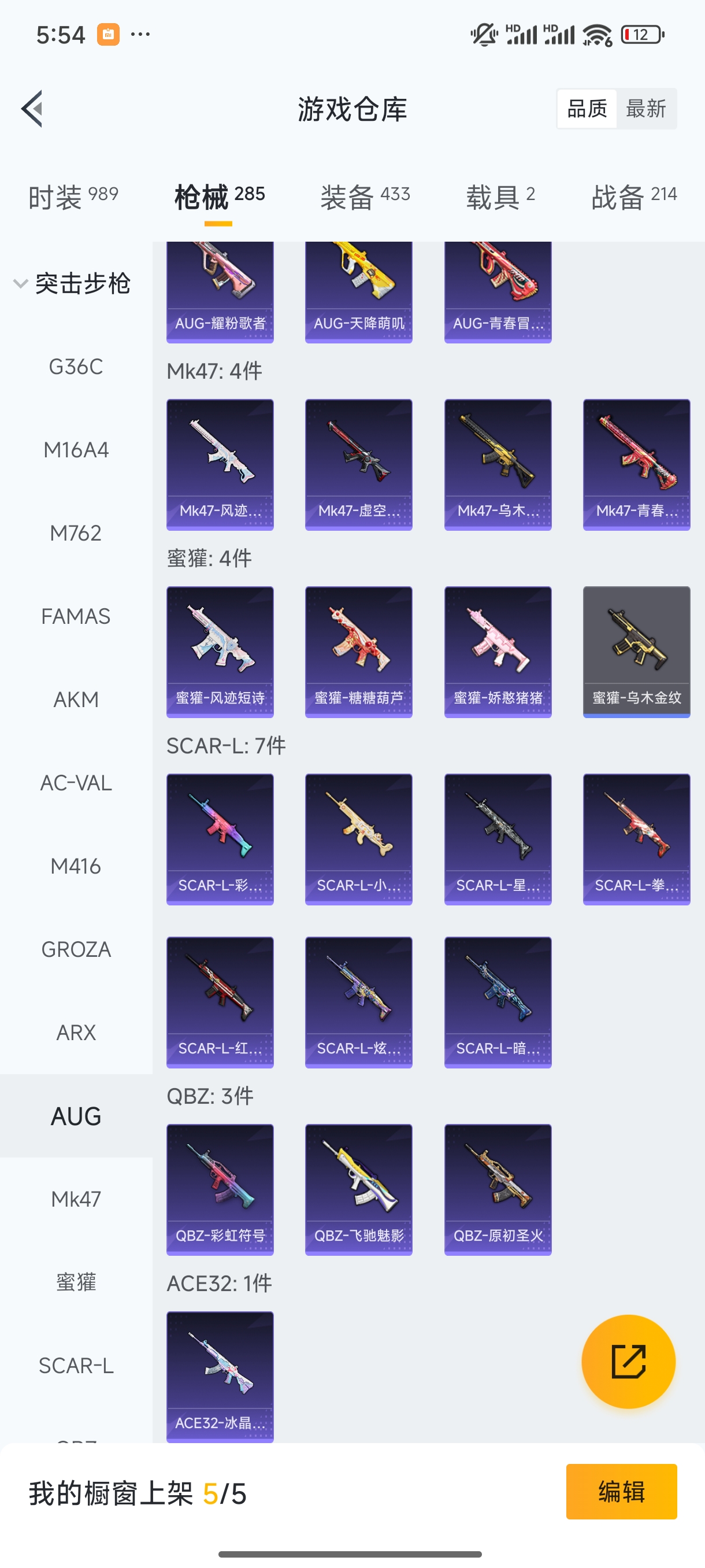This screenshot has height=1568, width=705.
Task: Tap 编辑 to edit showcase
Action: tap(621, 1491)
